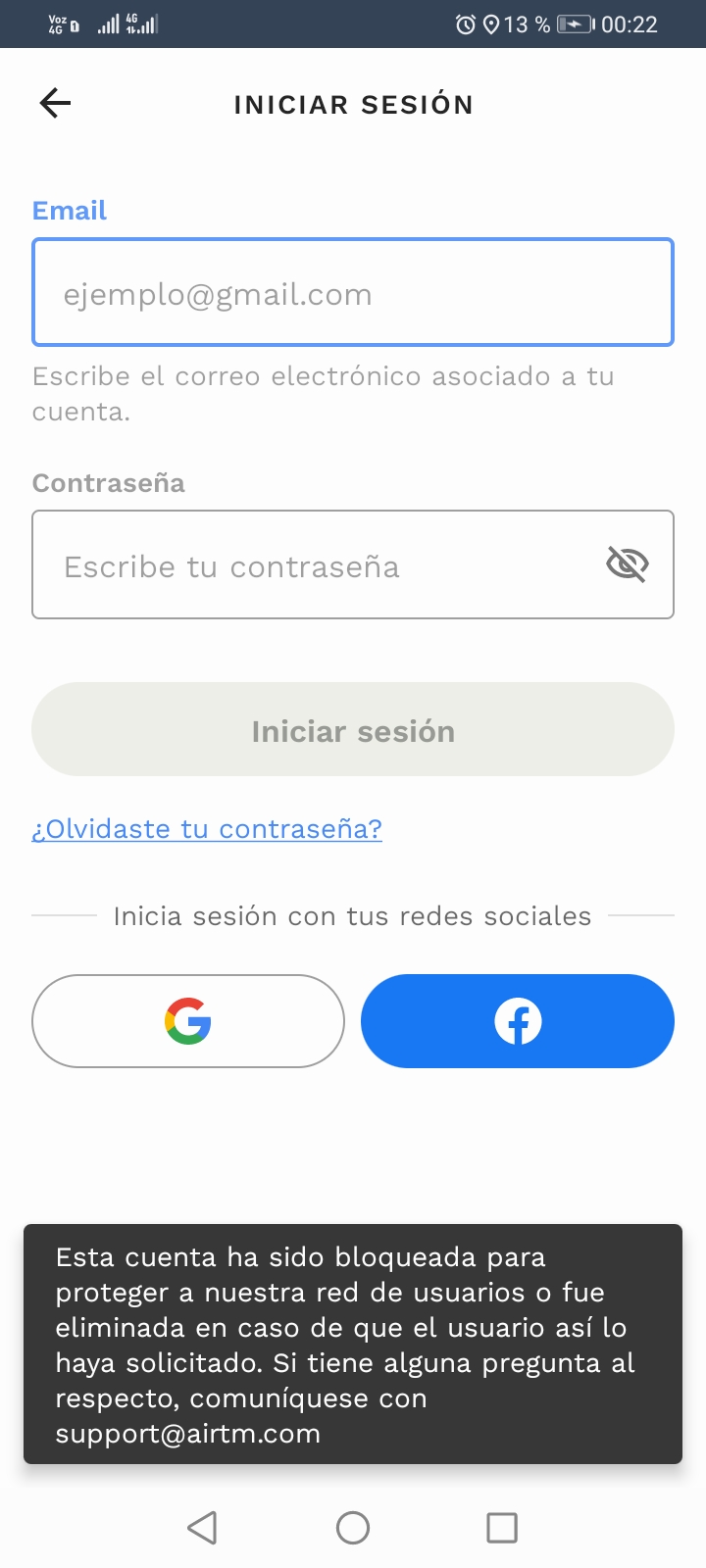Focus the Email input field

353,292
